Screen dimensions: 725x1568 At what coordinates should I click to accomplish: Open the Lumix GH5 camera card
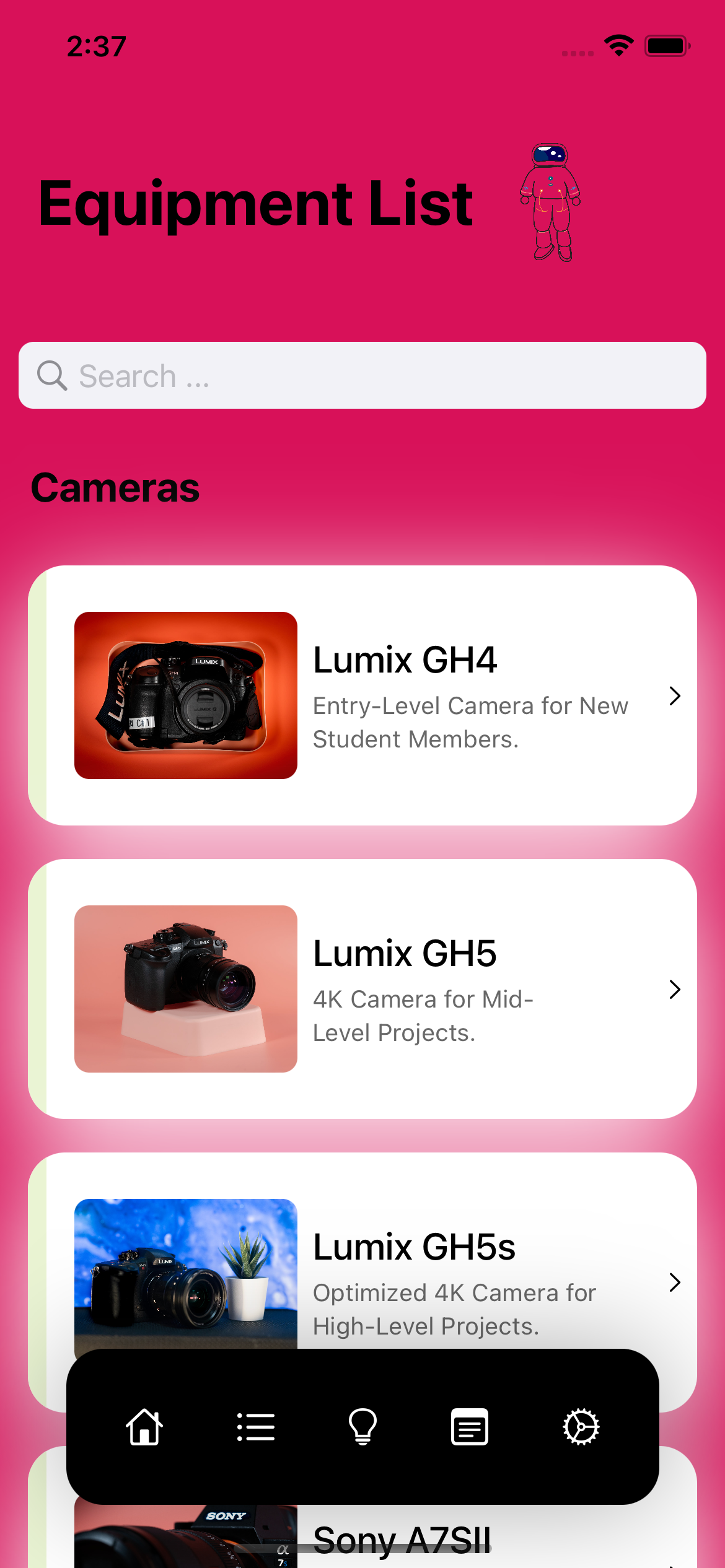362,988
